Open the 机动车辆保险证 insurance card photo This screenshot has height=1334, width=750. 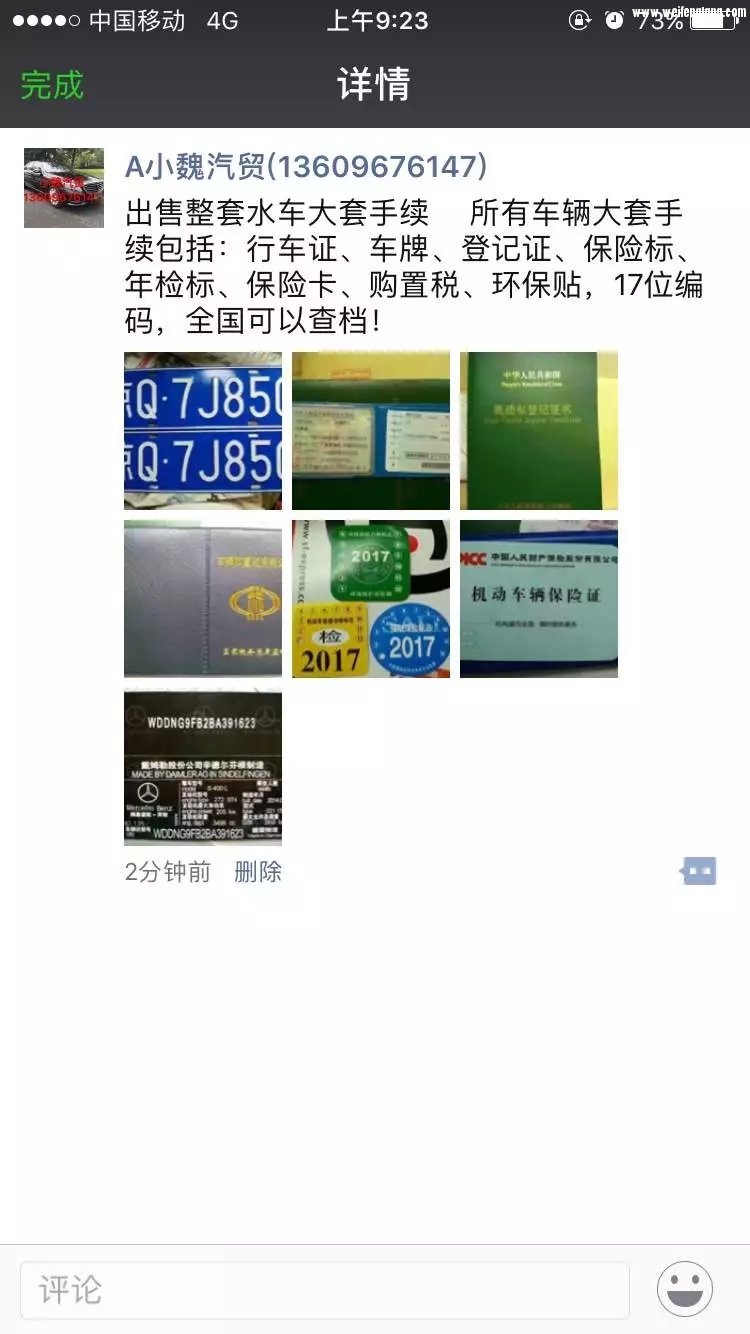pos(539,599)
